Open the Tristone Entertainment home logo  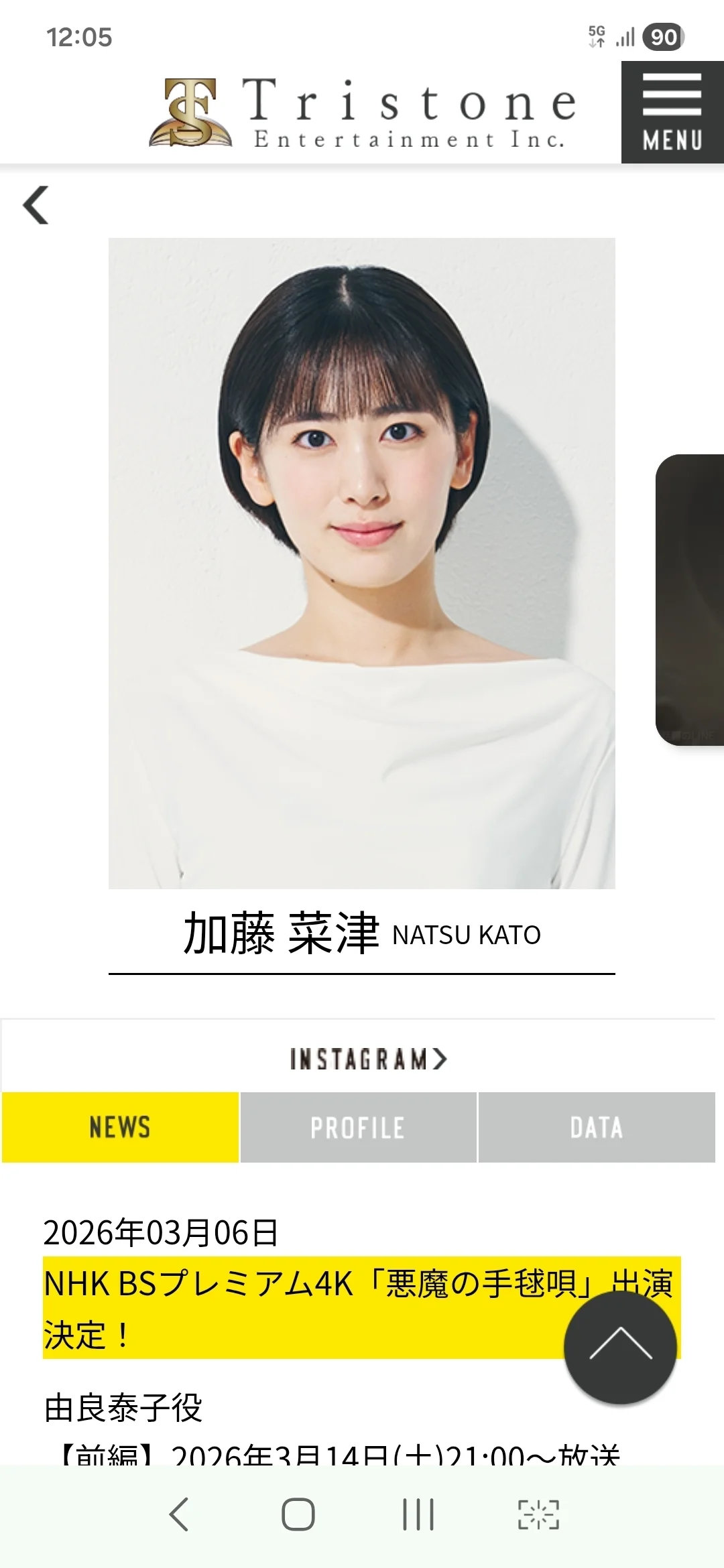(362, 112)
